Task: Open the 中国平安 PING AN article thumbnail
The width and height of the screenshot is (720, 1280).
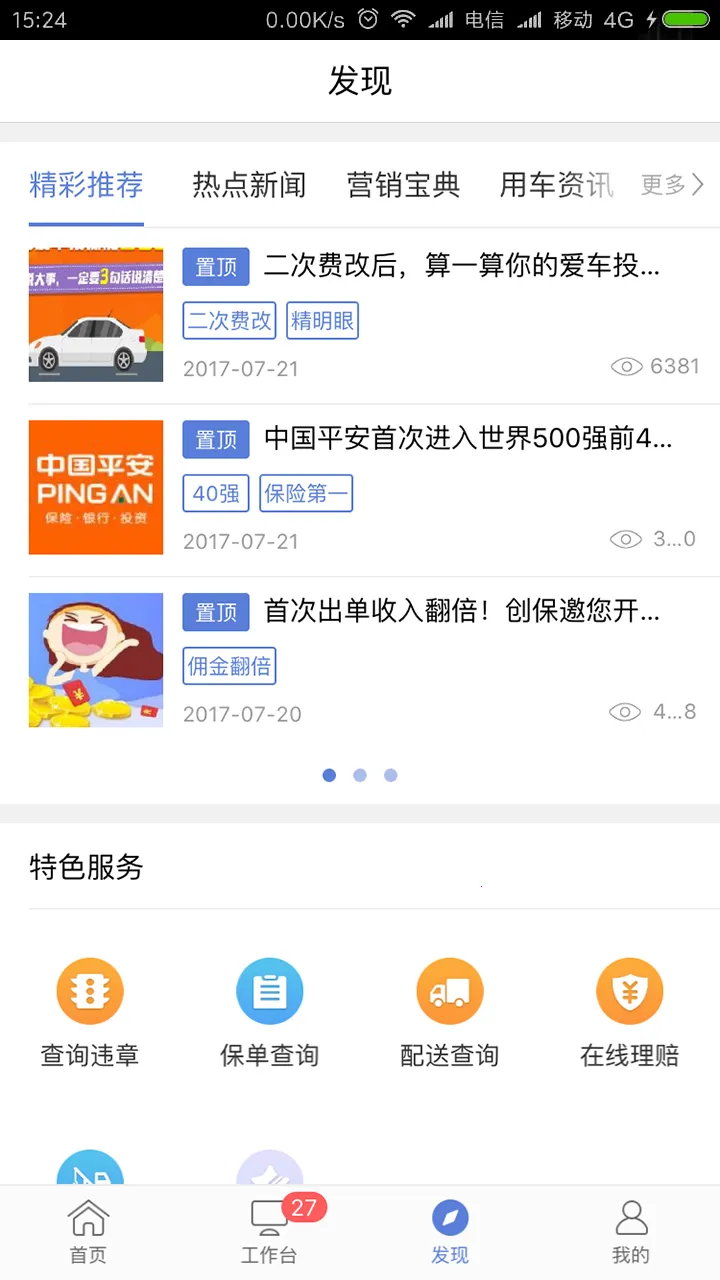Action: 96,487
